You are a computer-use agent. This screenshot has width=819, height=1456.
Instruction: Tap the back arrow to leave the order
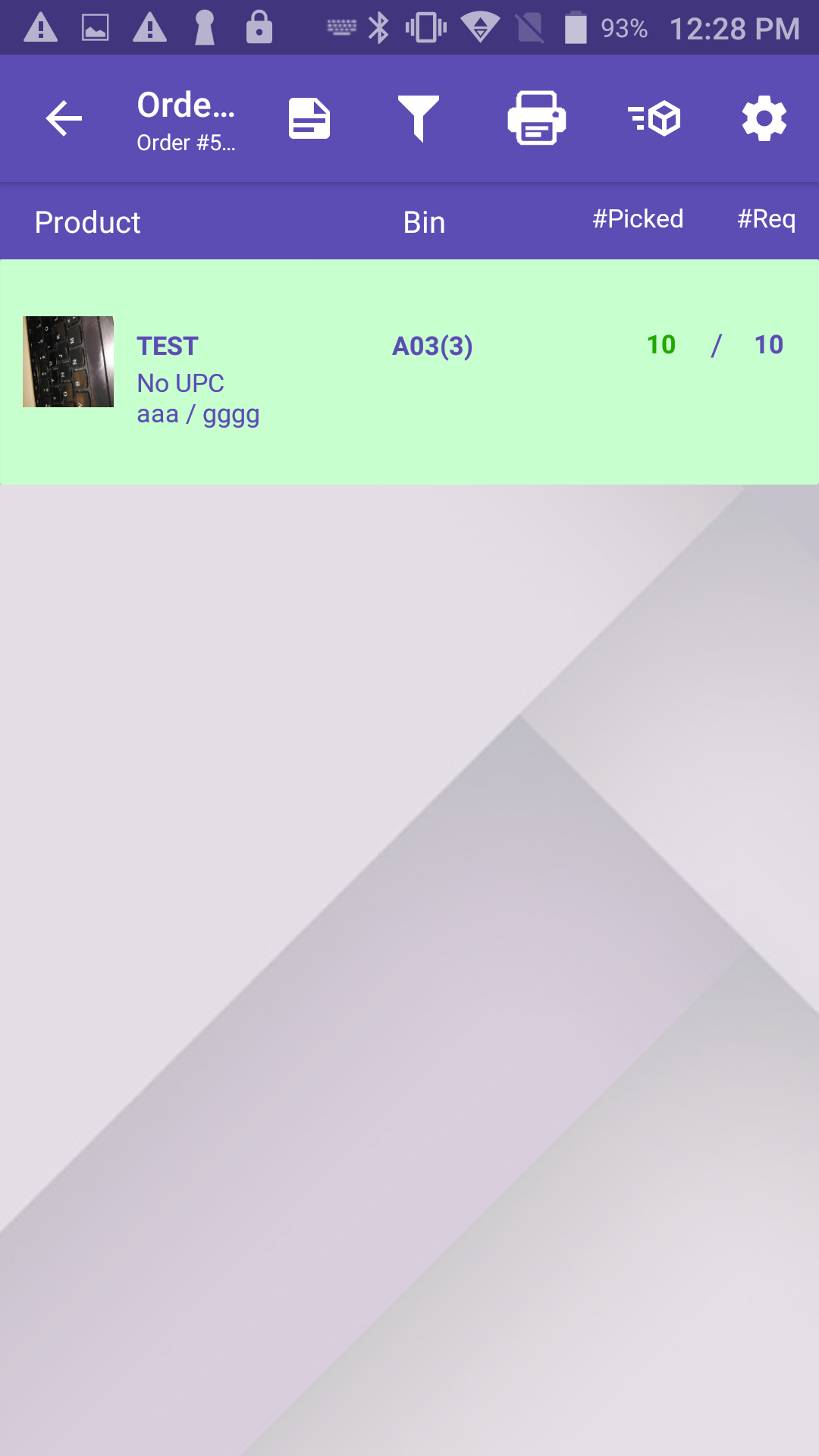pos(63,118)
